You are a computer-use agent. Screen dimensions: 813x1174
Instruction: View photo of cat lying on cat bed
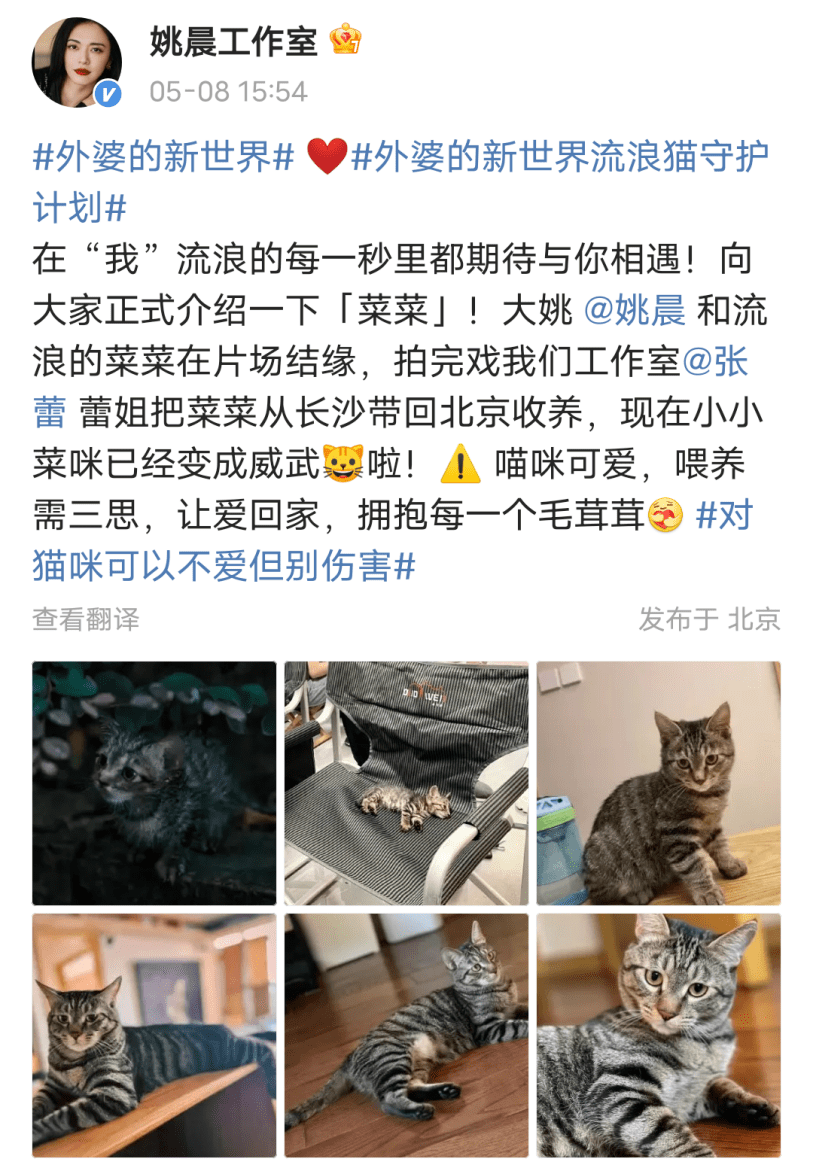tap(154, 1035)
